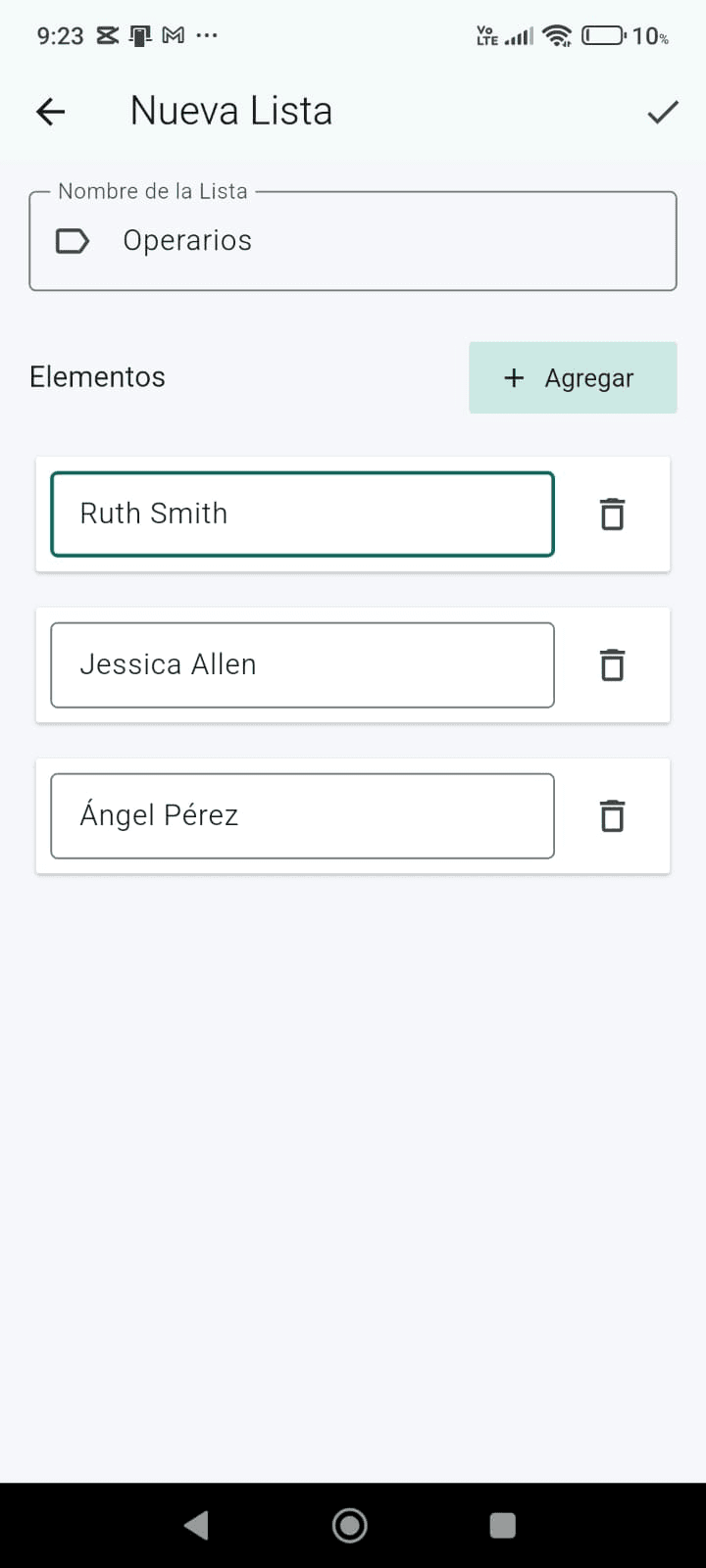Open recent apps with the square button
Screen dimensions: 706x1568
pos(502,1525)
